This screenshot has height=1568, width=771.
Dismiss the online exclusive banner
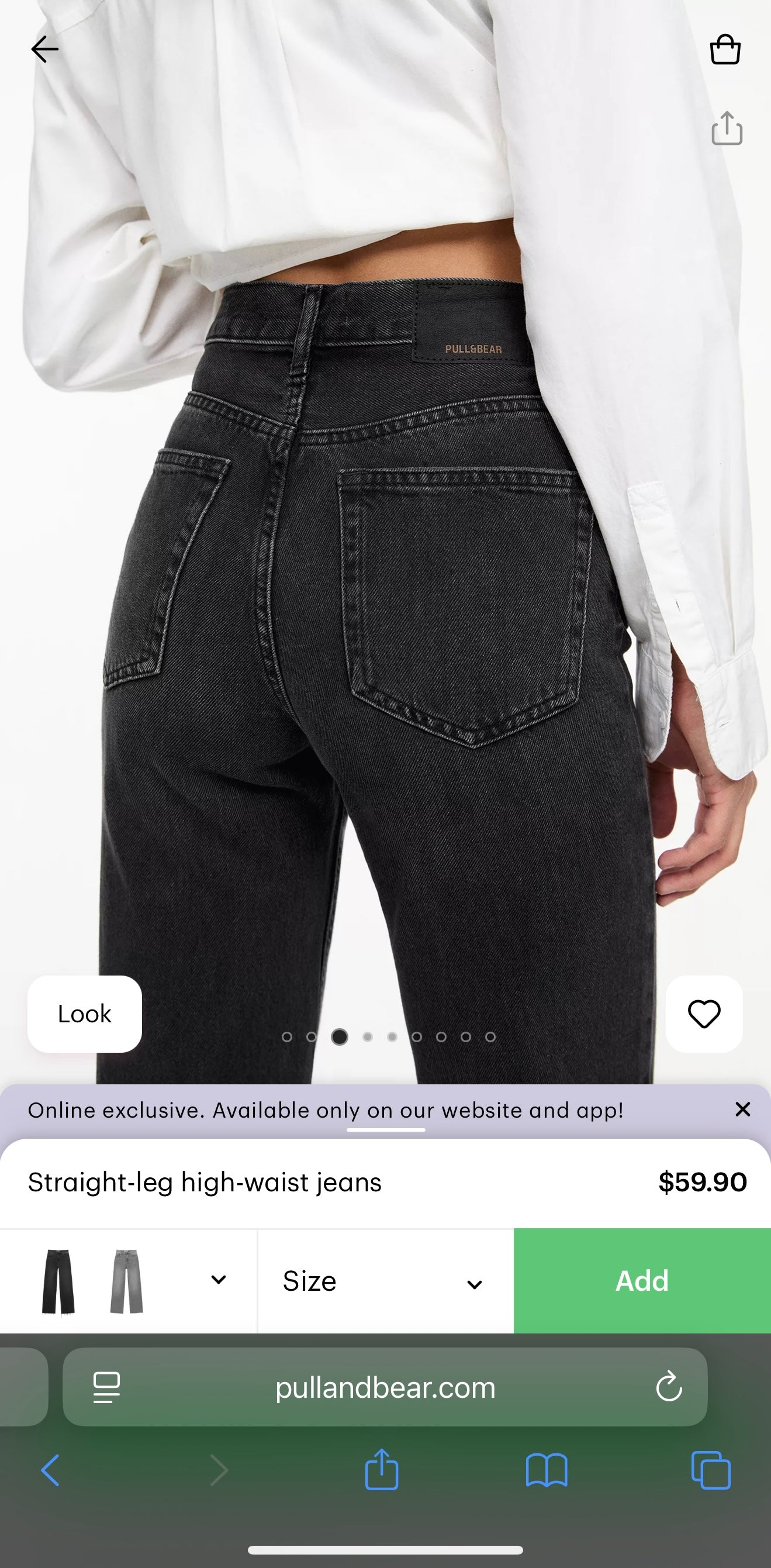[x=742, y=1109]
